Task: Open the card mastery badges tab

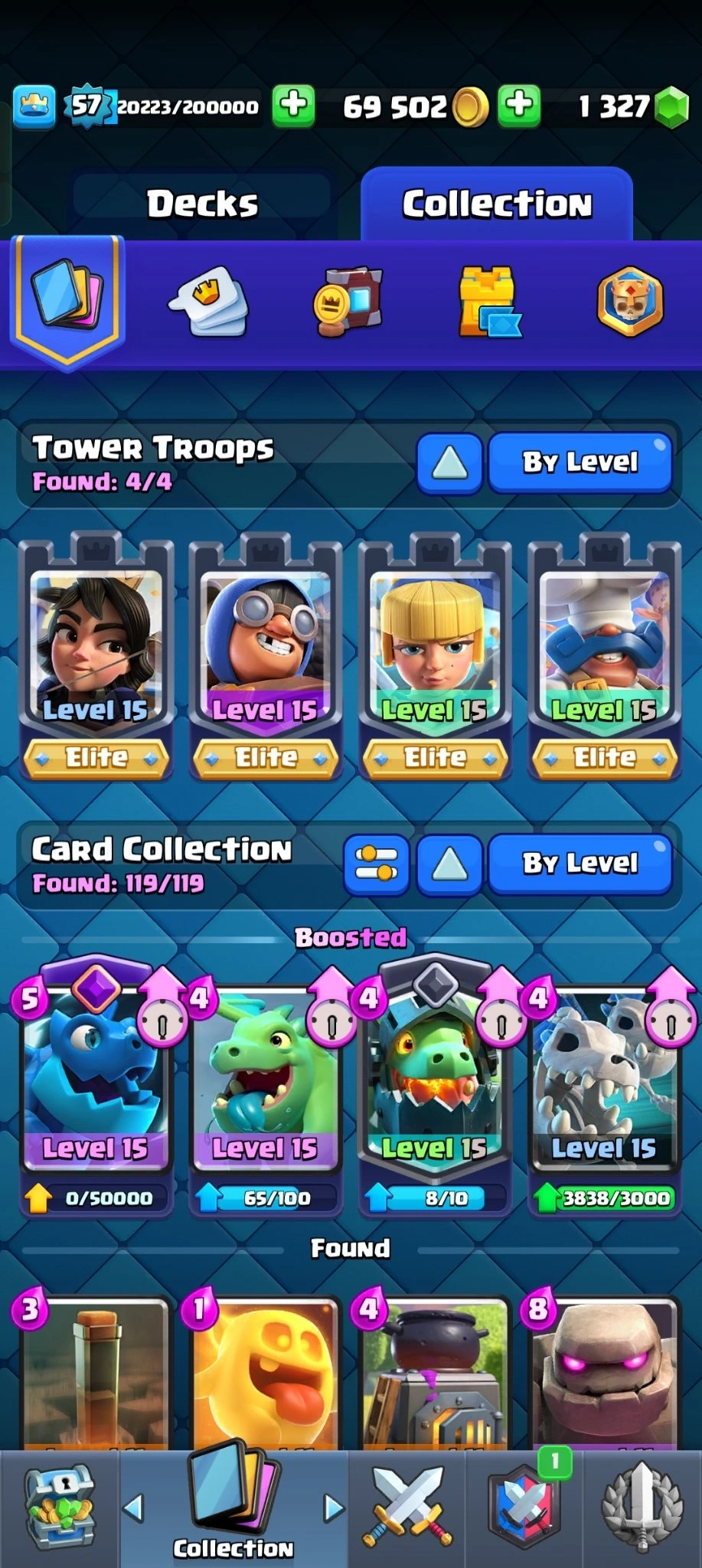Action: 630,301
